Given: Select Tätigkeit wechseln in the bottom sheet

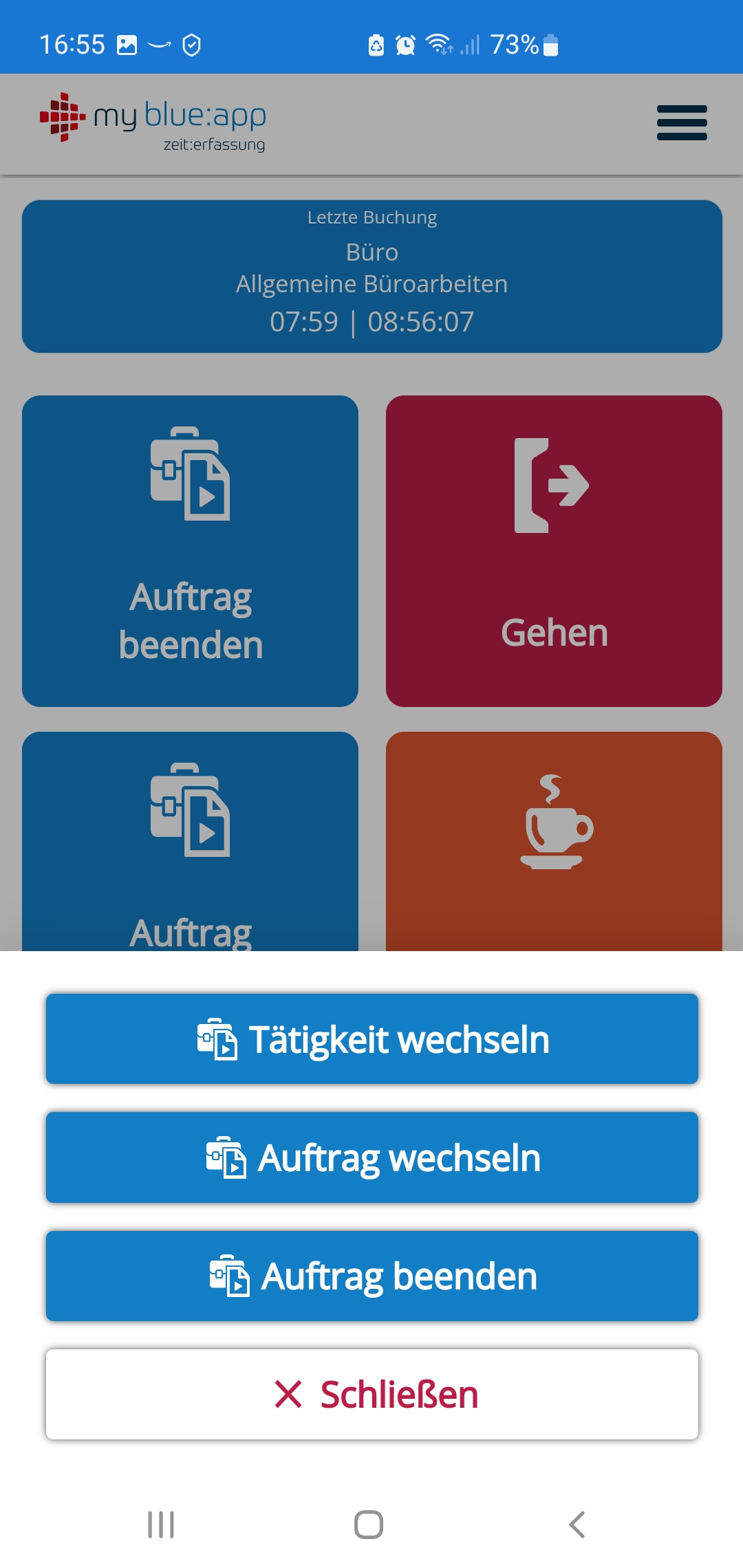Looking at the screenshot, I should click(371, 1038).
